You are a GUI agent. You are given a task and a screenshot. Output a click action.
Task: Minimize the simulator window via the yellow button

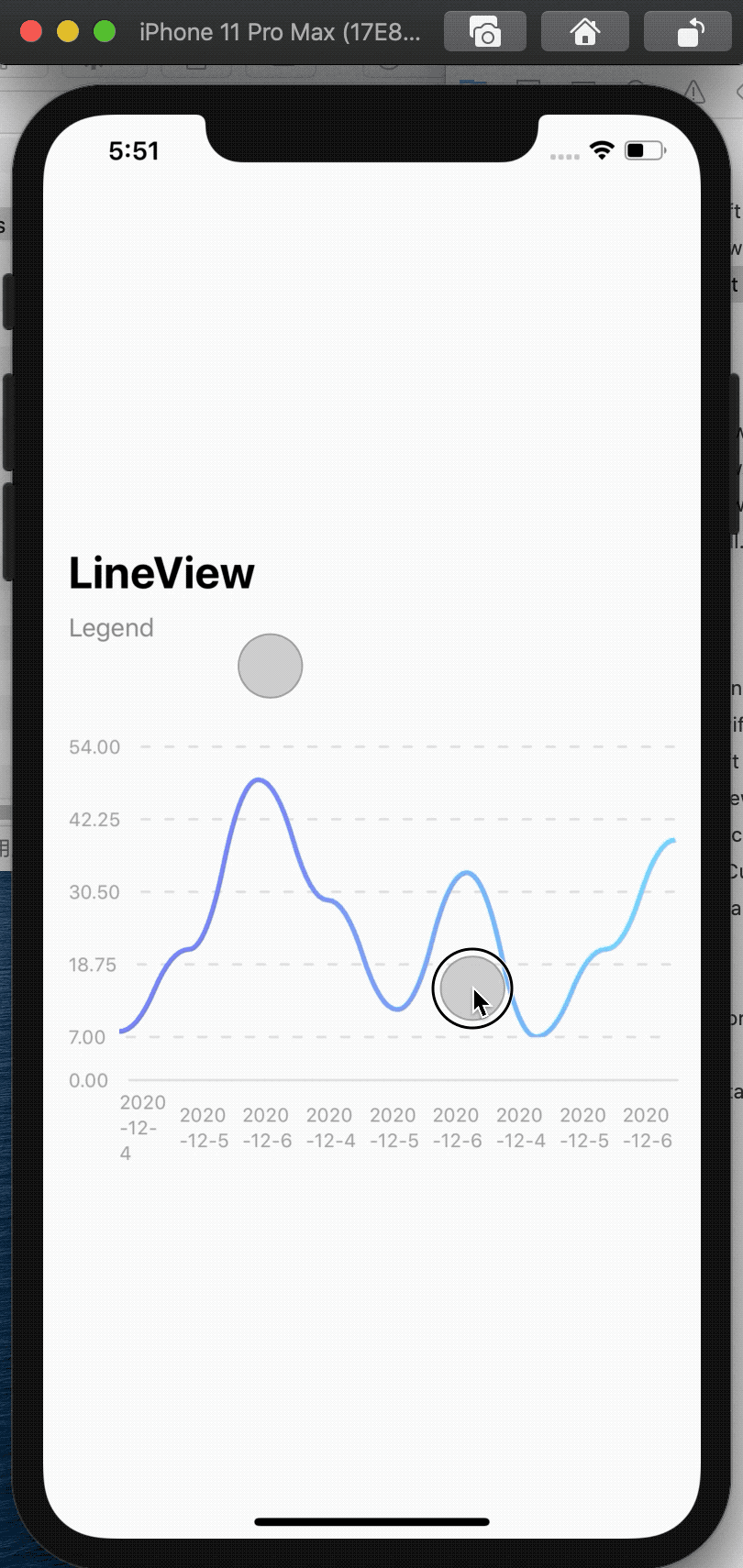[x=68, y=32]
